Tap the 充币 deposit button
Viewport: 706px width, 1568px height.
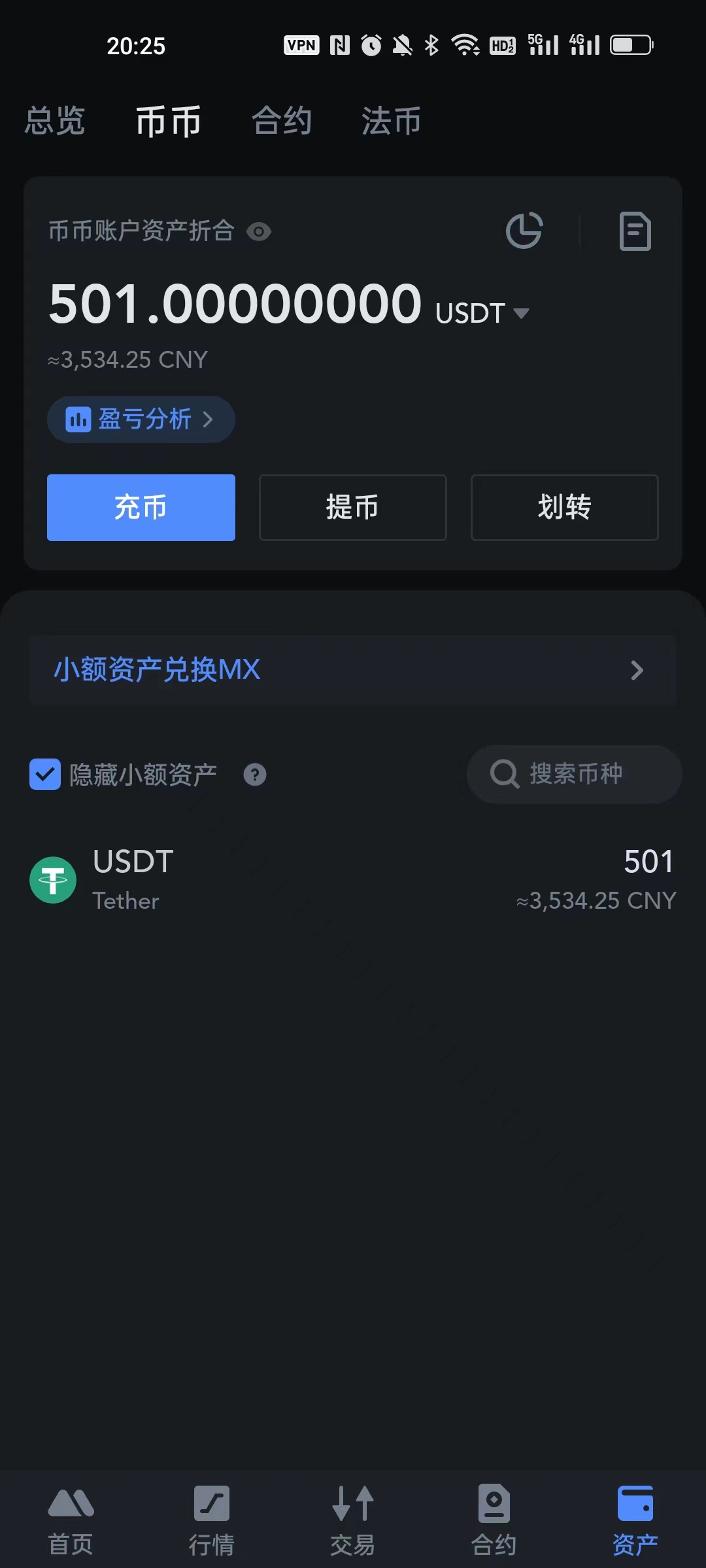tap(141, 508)
